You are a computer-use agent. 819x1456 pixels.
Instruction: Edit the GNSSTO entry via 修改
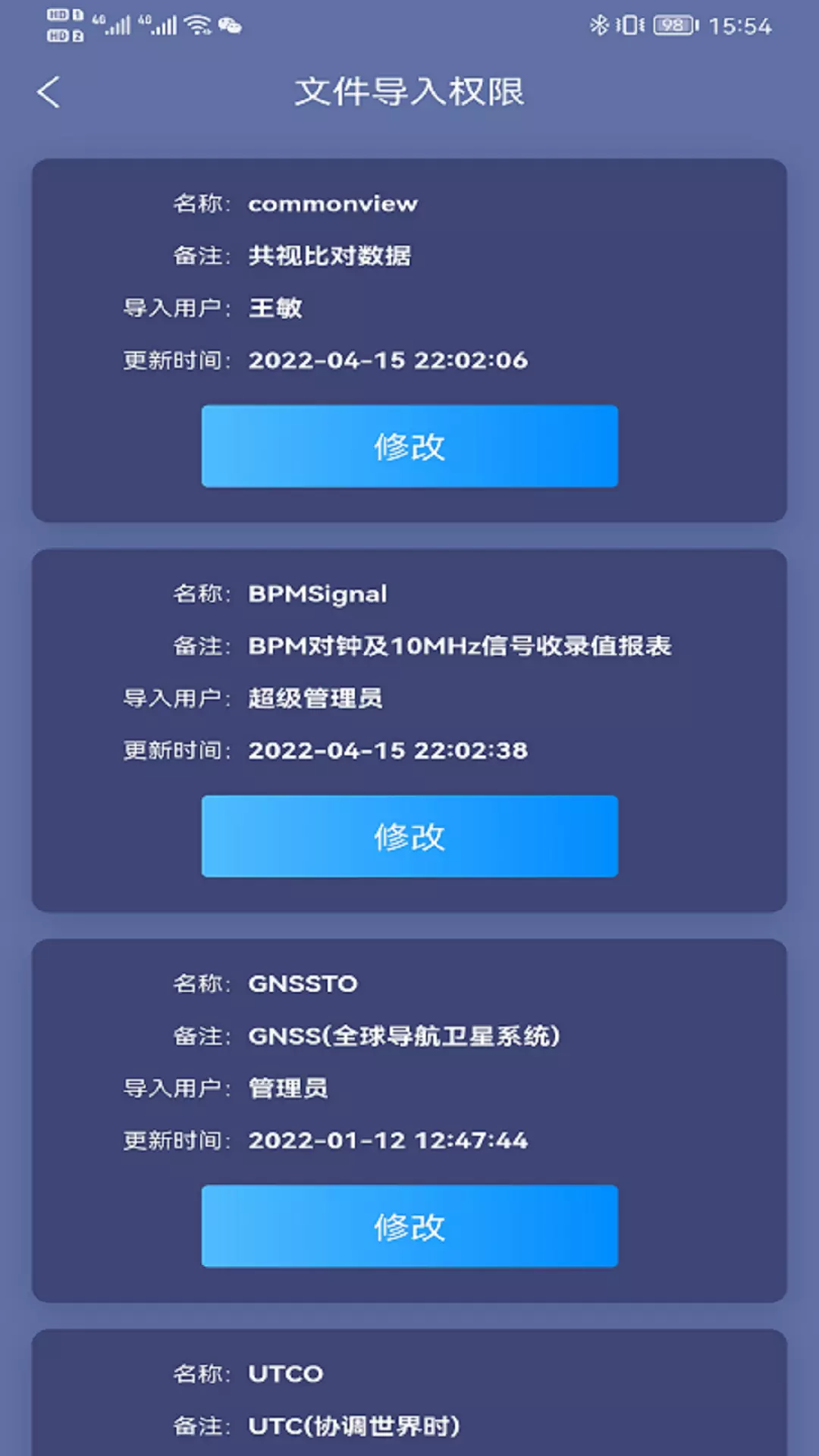409,1226
